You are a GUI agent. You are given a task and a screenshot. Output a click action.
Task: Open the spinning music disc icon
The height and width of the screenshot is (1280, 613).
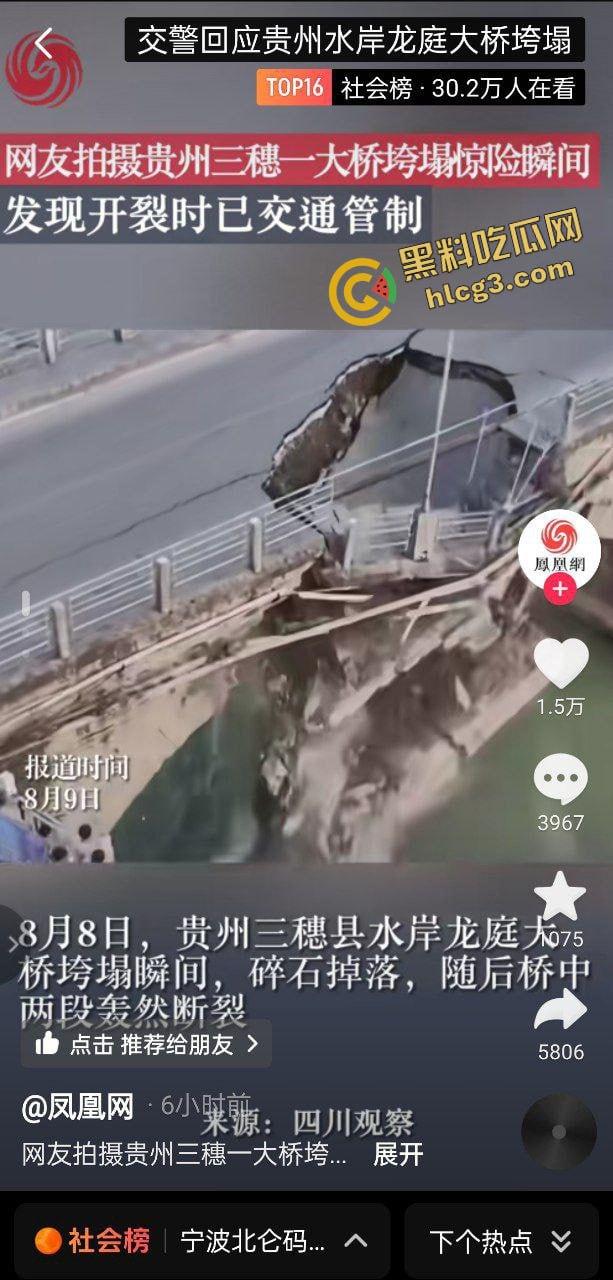pyautogui.click(x=559, y=1131)
